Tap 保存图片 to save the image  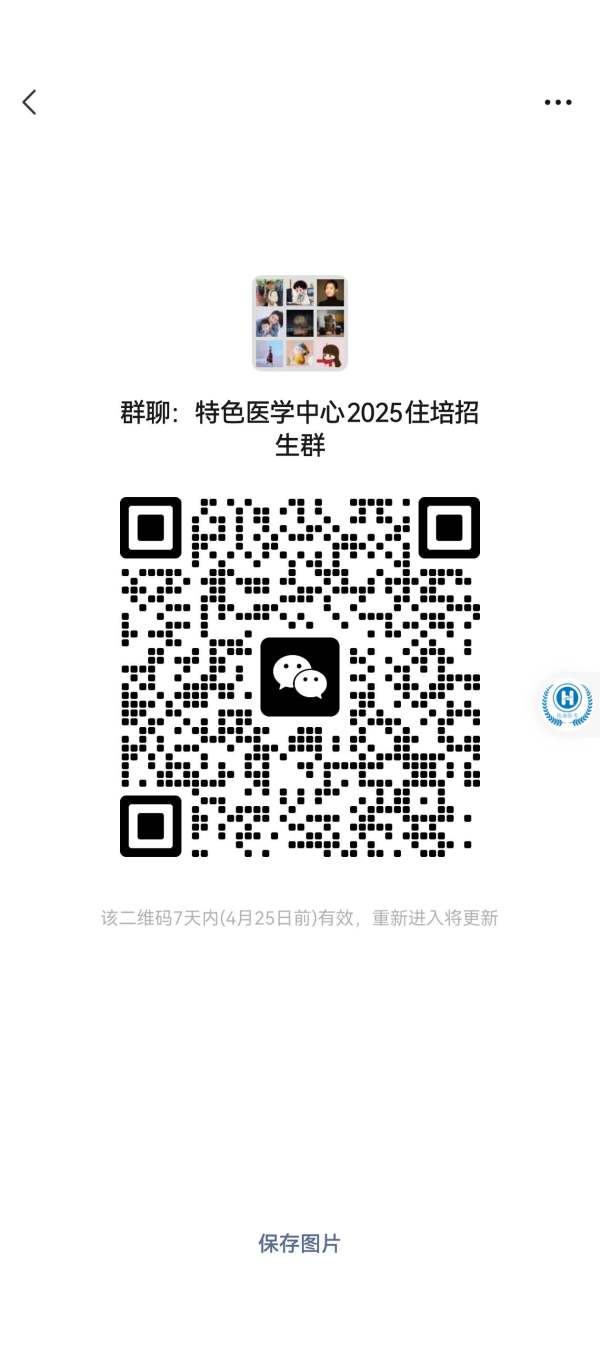tap(299, 1243)
